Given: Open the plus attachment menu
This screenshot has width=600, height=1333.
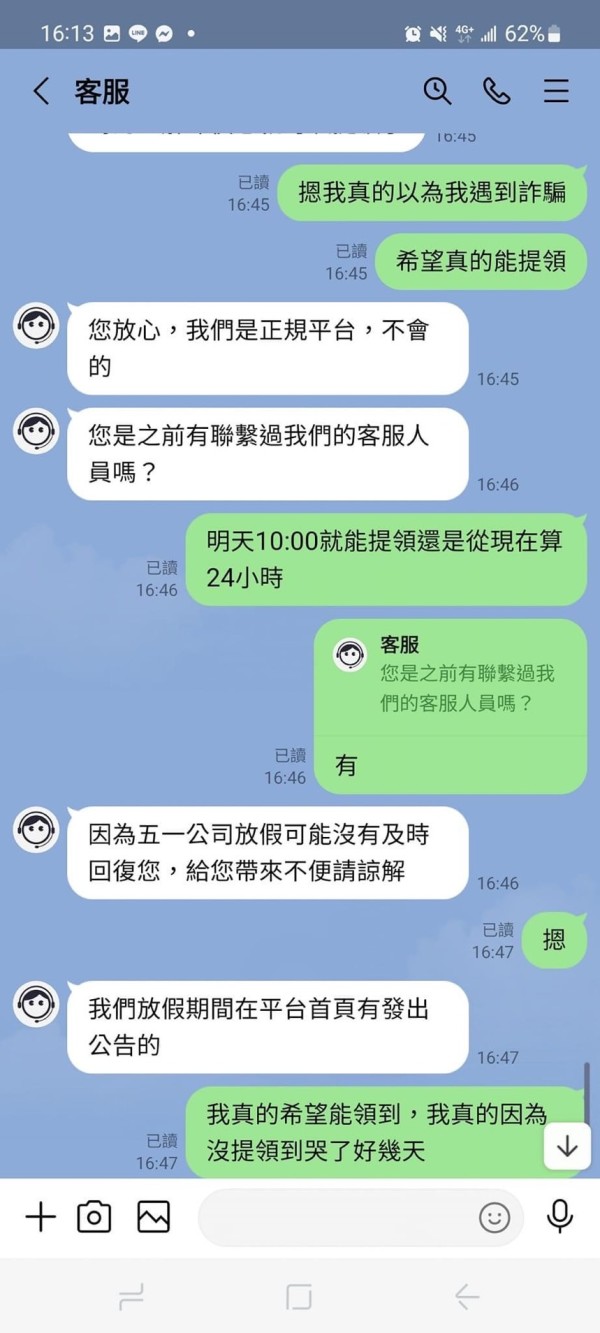Looking at the screenshot, I should [40, 1217].
